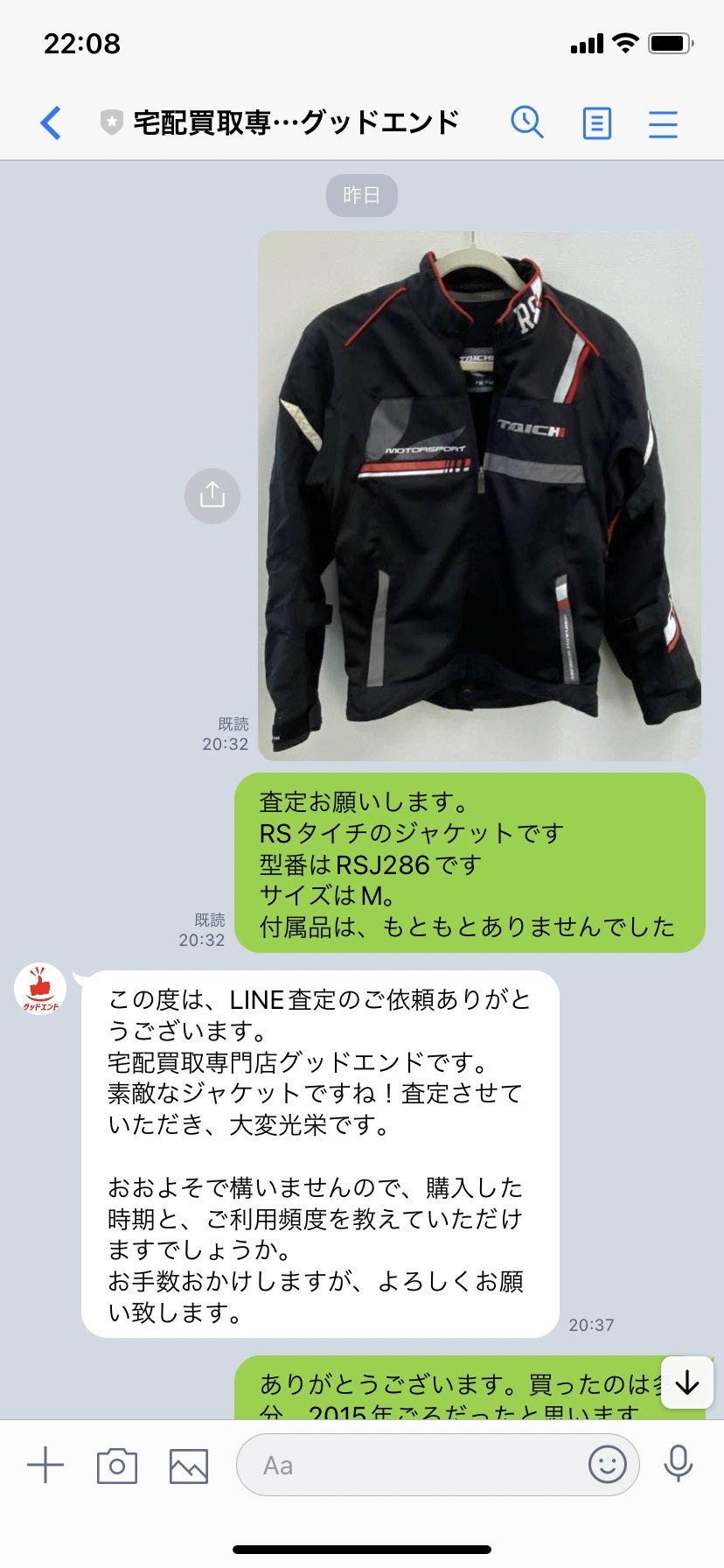
Task: Go back to the chat list
Action: [51, 122]
